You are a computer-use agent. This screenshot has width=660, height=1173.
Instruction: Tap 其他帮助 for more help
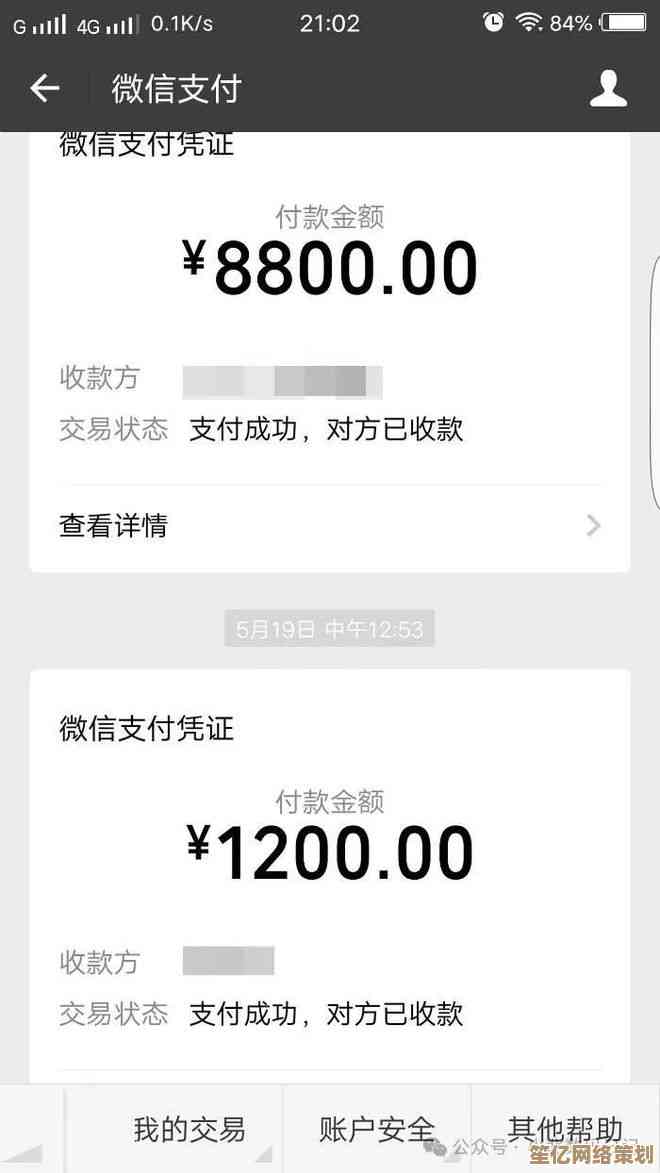[x=565, y=1130]
